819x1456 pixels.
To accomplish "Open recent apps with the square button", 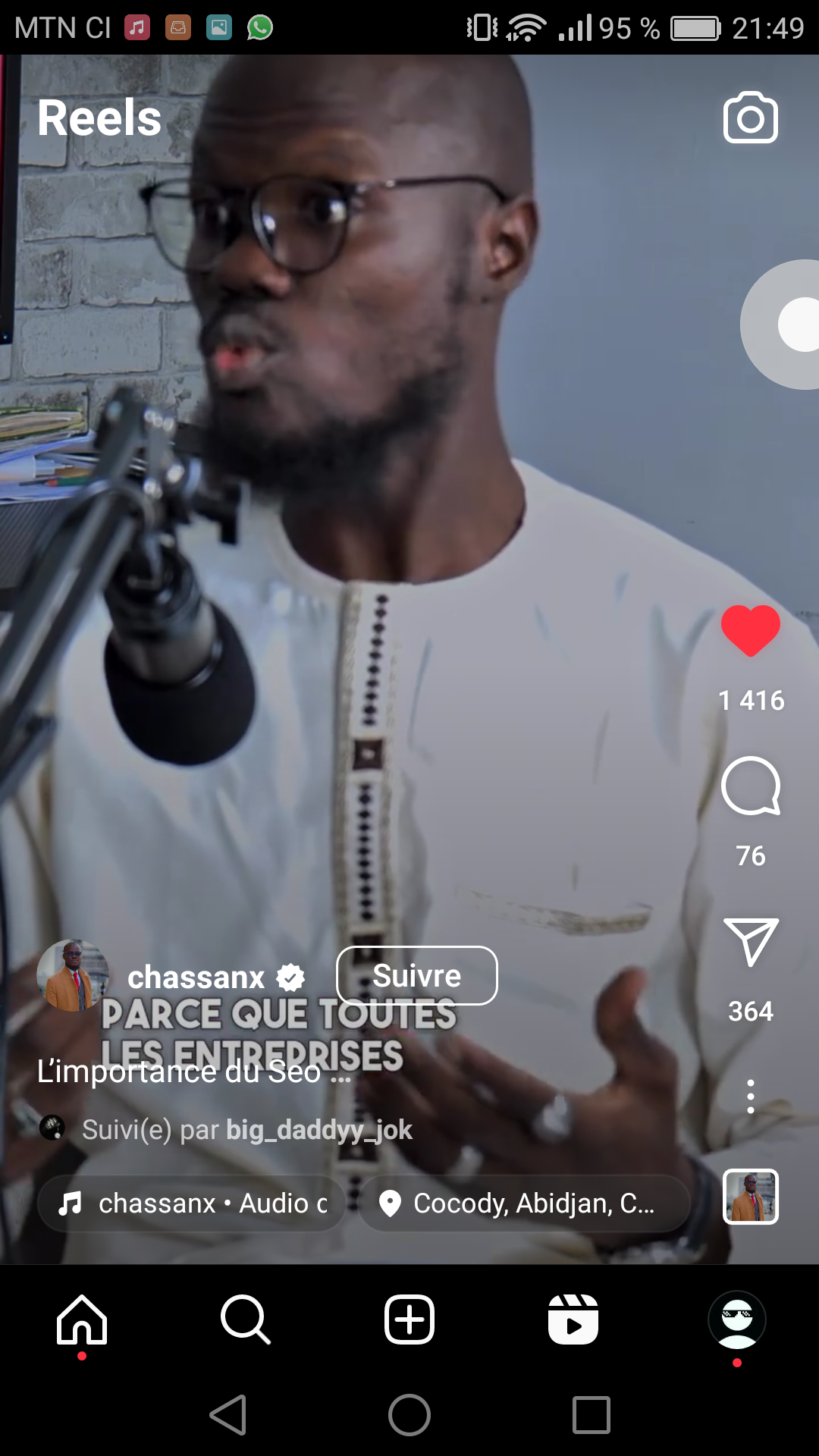I will coord(591,1415).
